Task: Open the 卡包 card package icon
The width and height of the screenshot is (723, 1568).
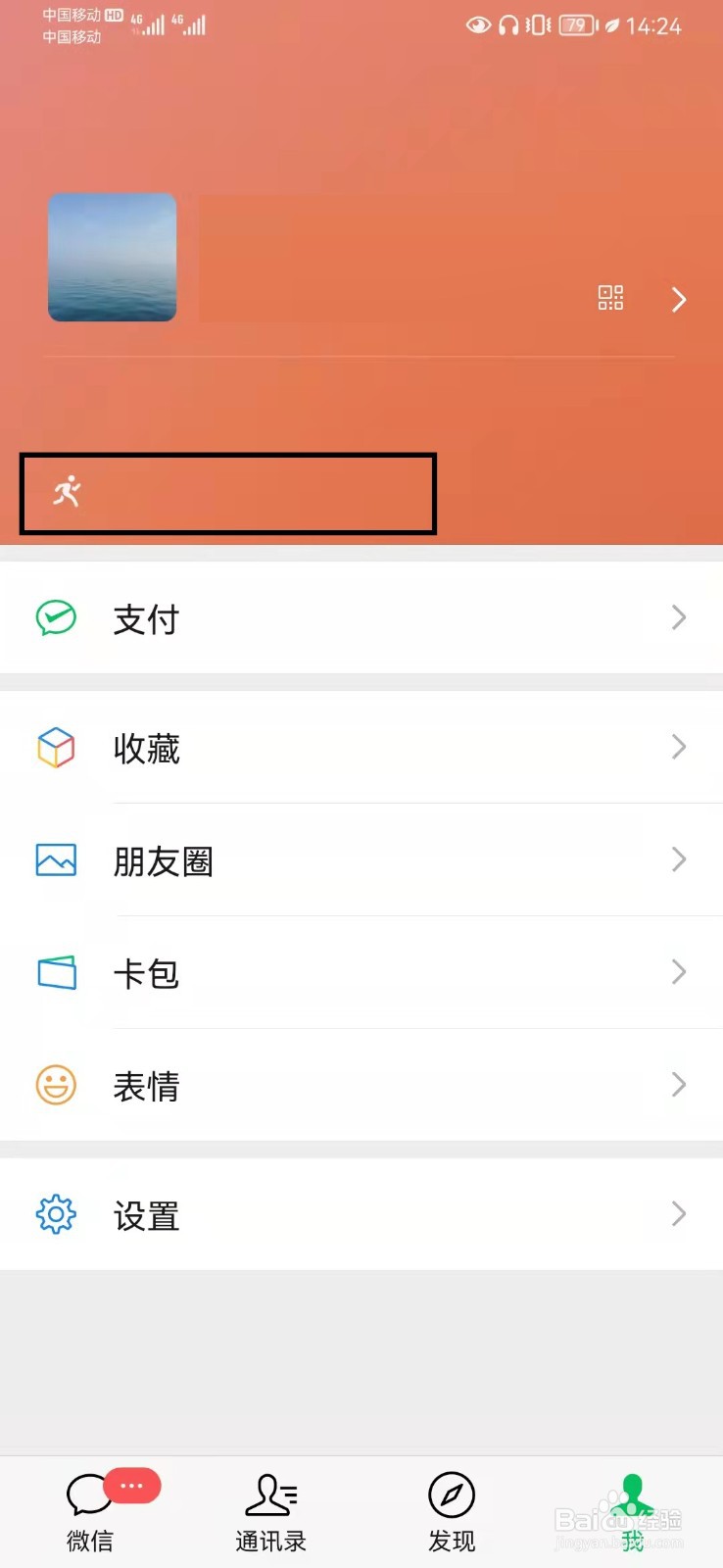Action: pyautogui.click(x=56, y=973)
